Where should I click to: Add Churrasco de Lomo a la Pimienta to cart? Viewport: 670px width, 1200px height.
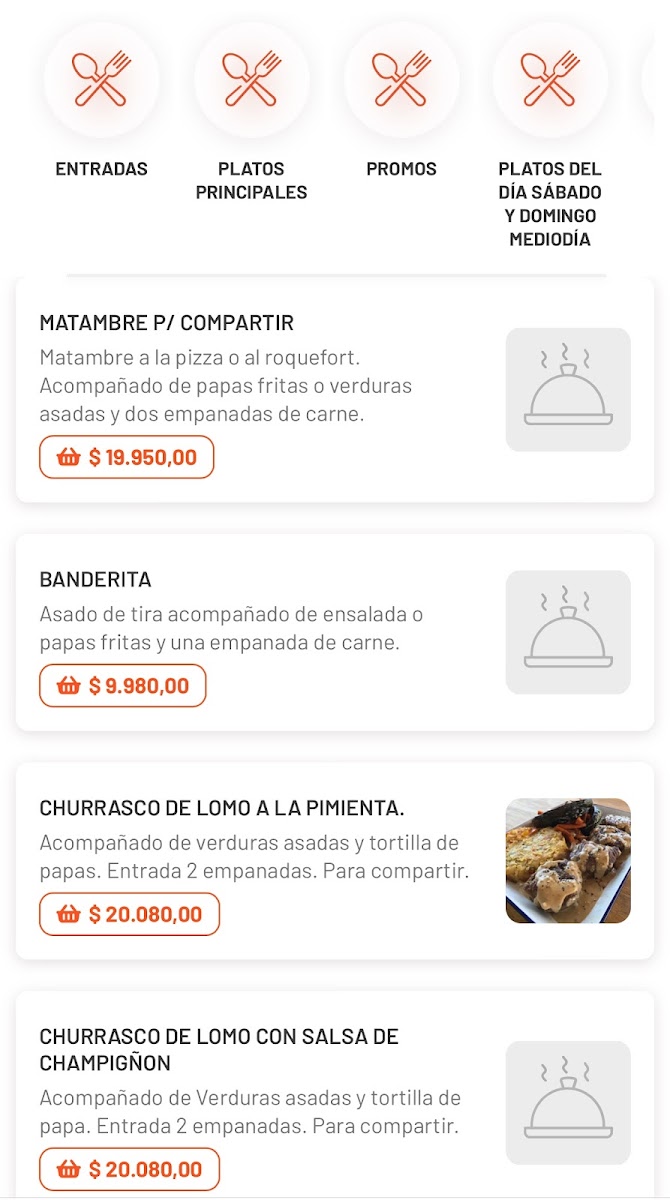click(129, 914)
